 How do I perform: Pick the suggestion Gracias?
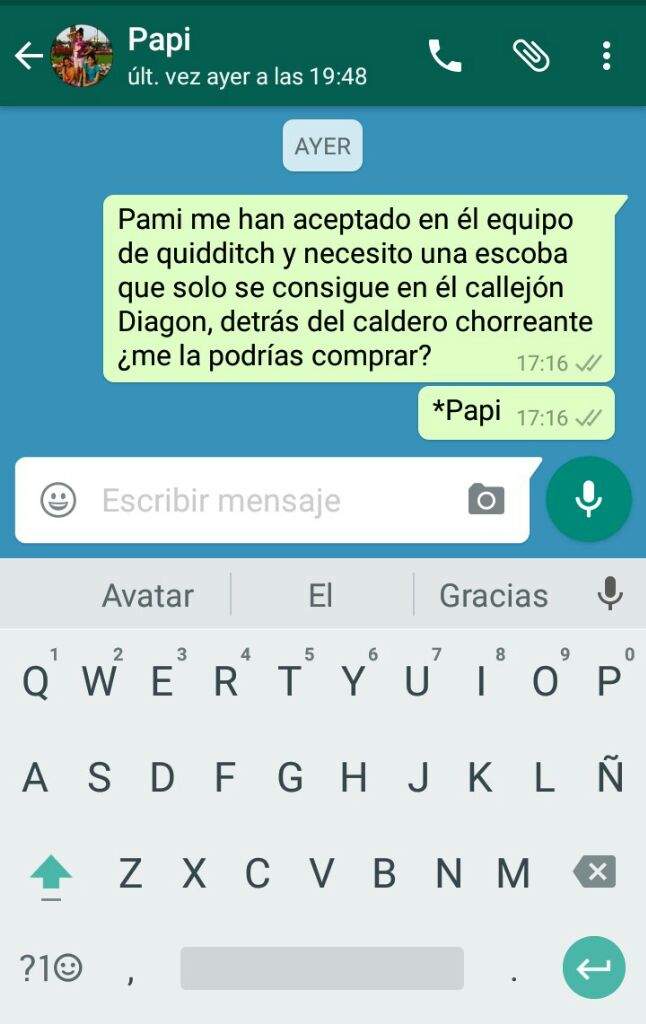tap(494, 596)
